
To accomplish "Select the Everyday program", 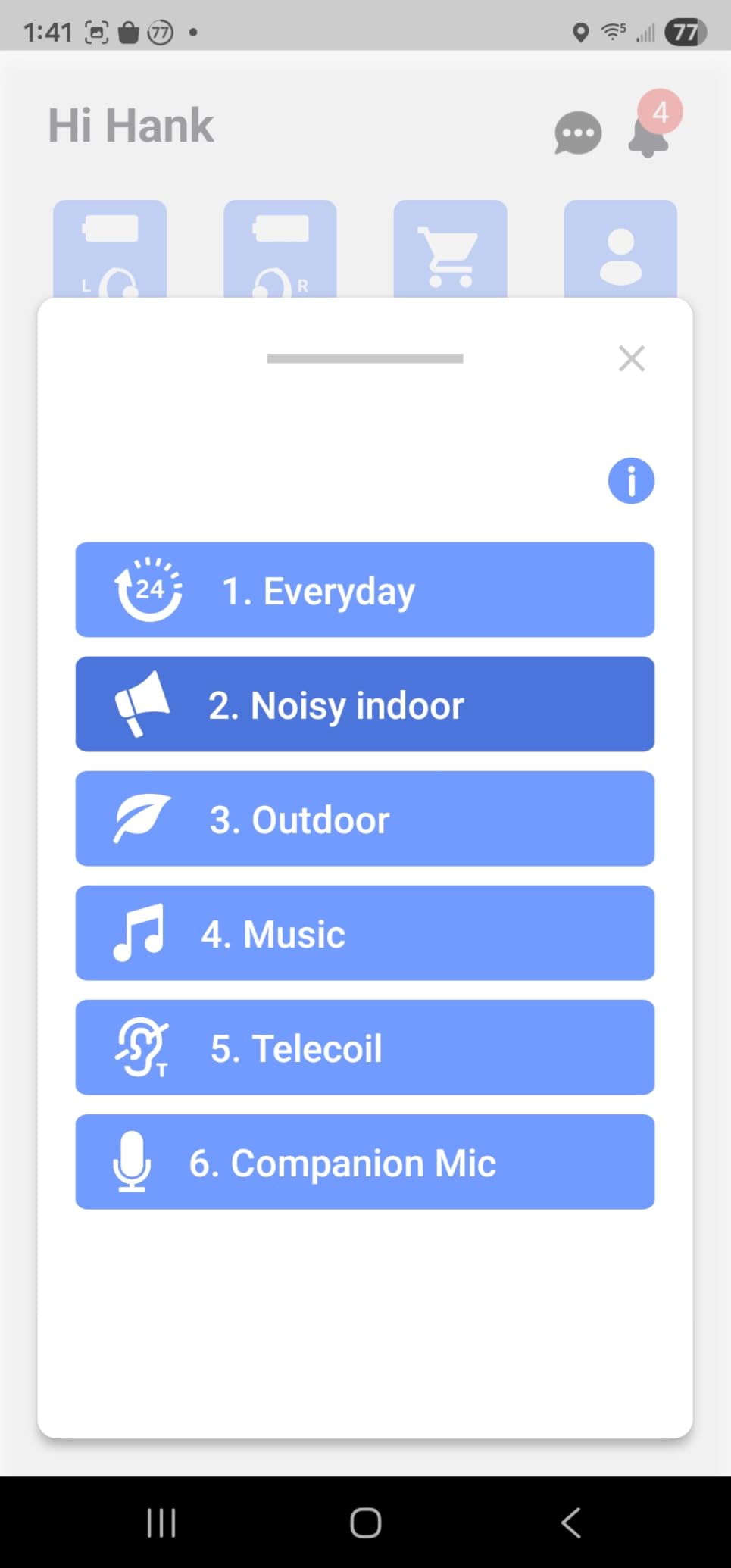I will (x=365, y=589).
